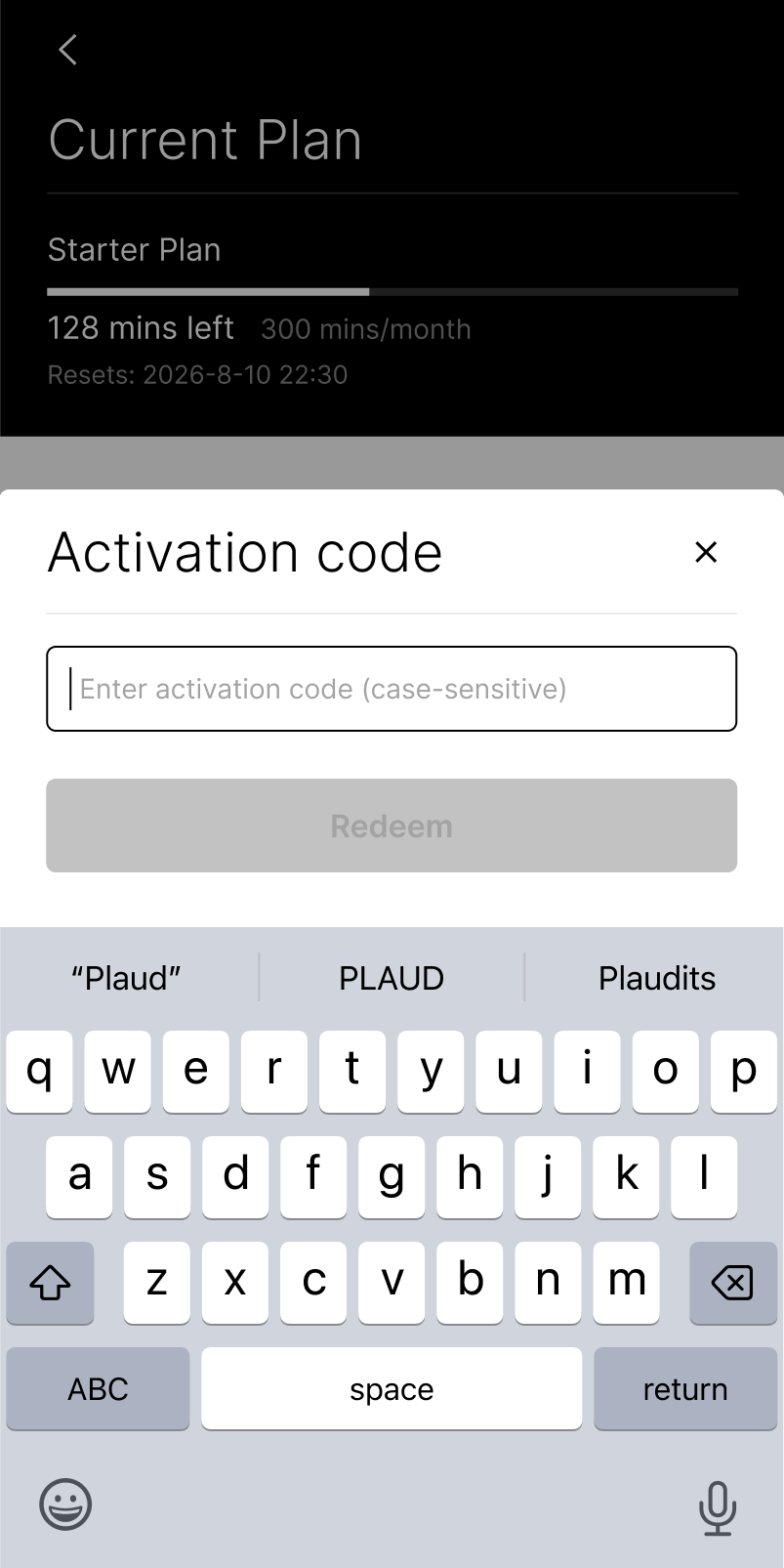Enable the keyboard shift key

click(x=51, y=1283)
